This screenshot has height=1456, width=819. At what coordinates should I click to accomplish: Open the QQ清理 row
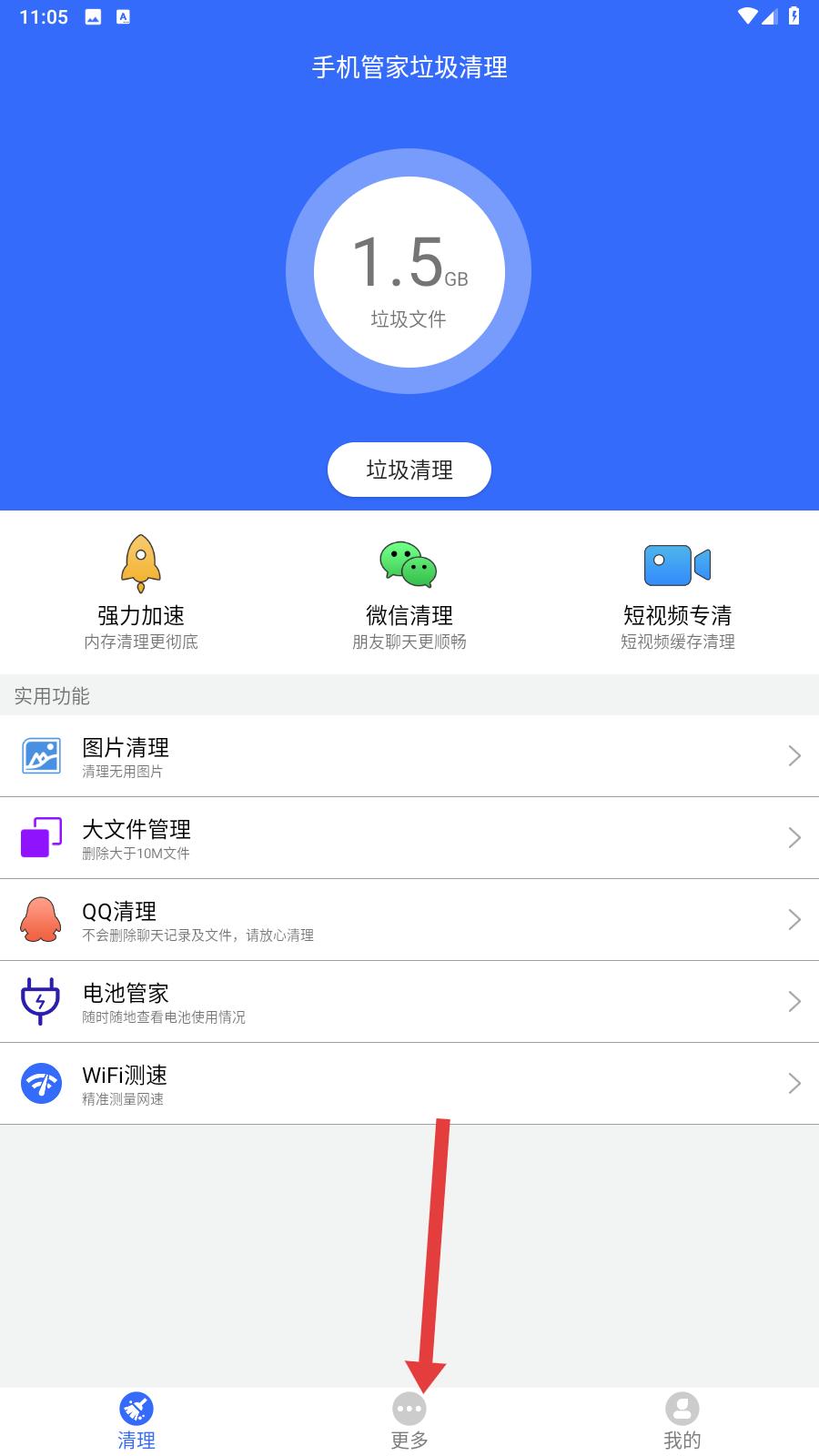click(x=409, y=920)
